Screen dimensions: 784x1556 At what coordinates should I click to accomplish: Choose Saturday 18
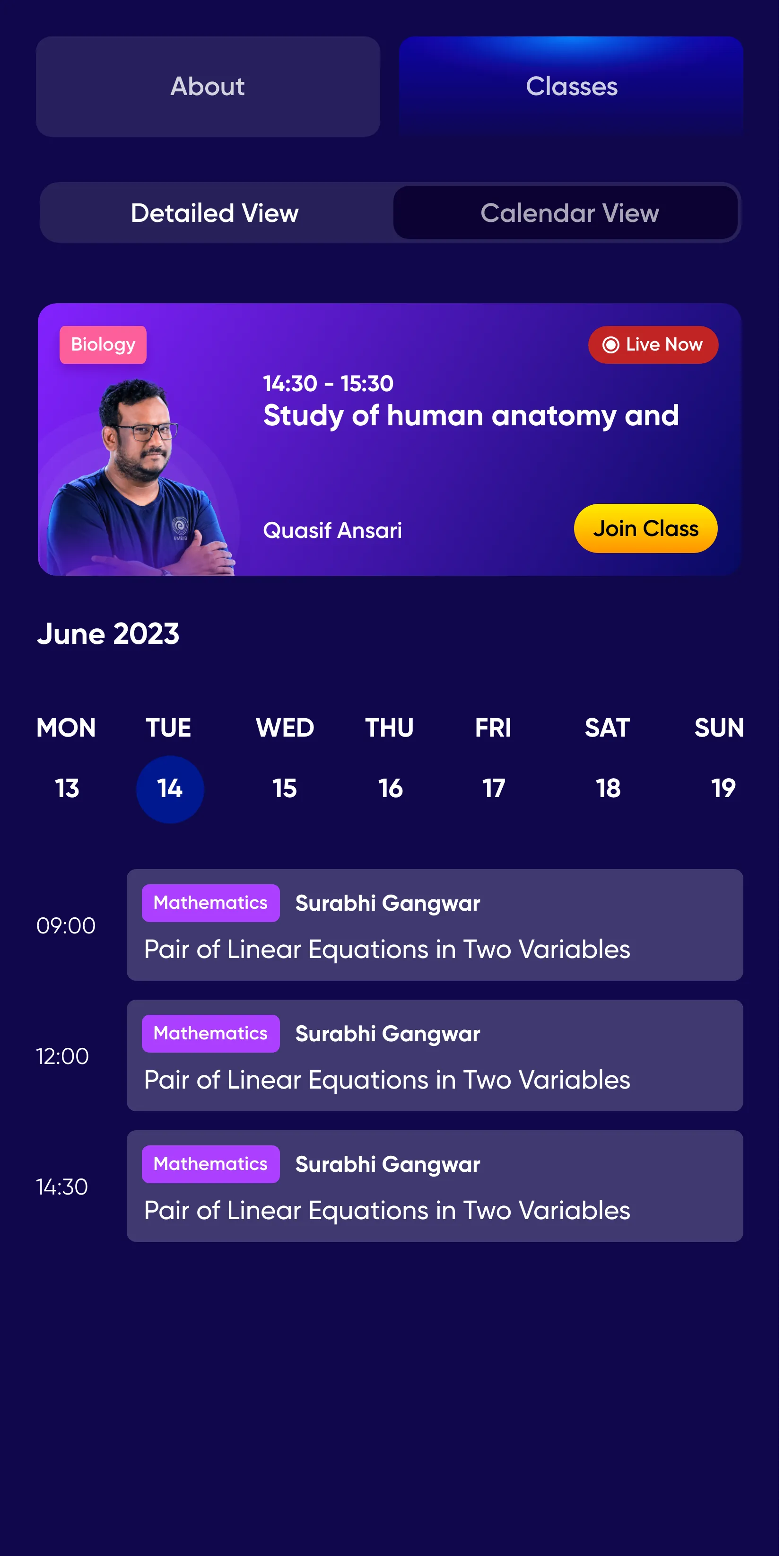click(x=608, y=788)
